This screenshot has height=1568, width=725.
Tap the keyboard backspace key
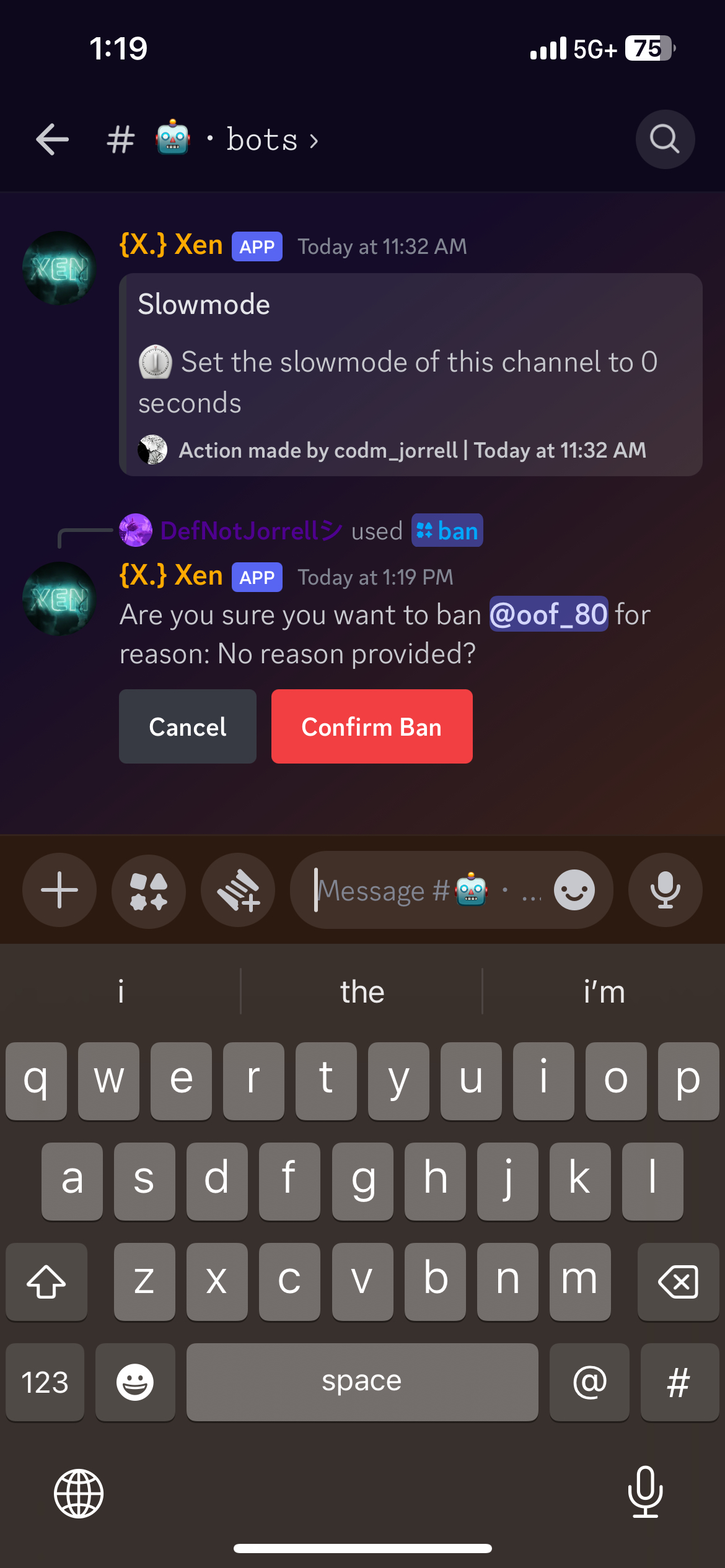click(678, 1282)
